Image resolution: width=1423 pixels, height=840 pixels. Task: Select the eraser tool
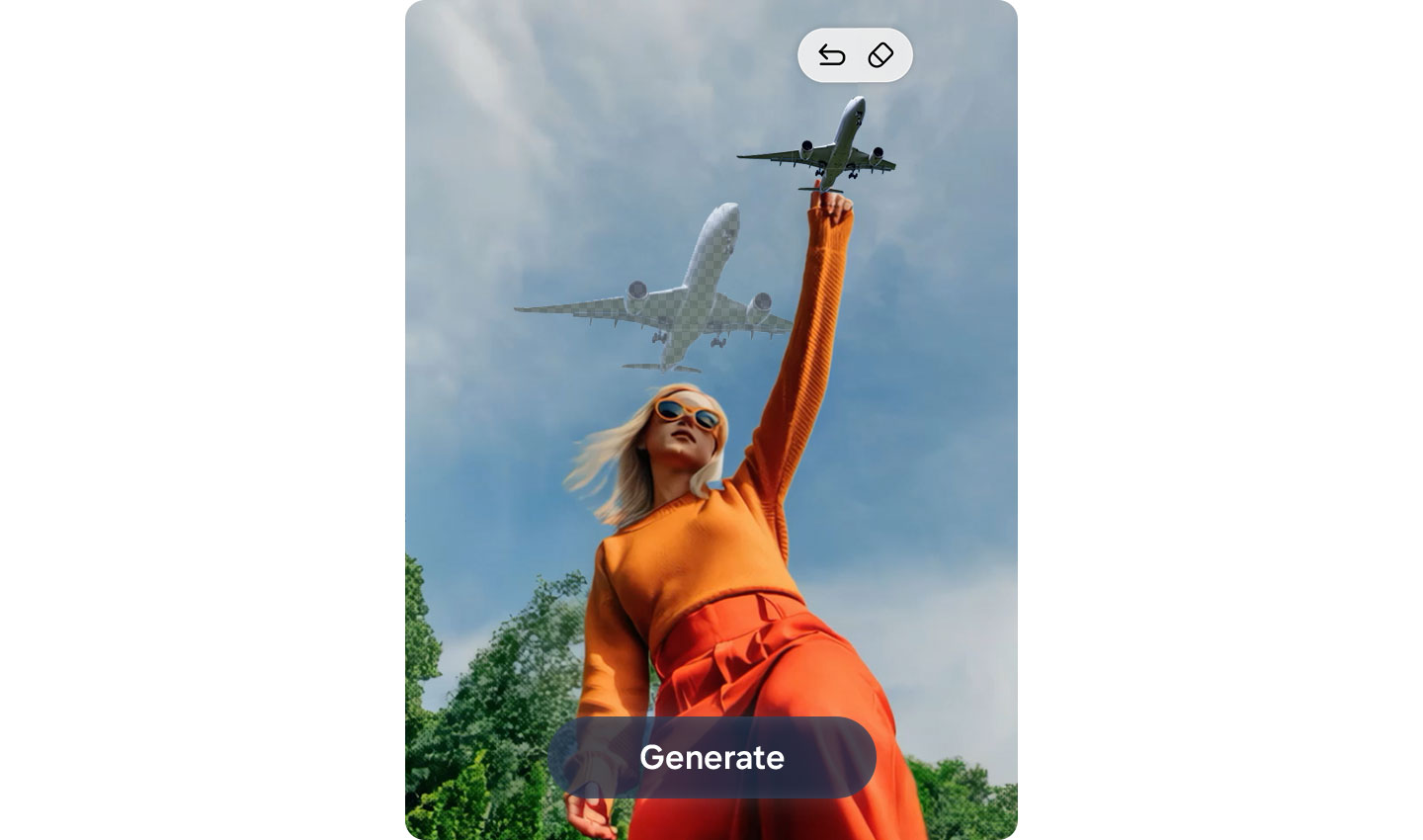coord(880,55)
